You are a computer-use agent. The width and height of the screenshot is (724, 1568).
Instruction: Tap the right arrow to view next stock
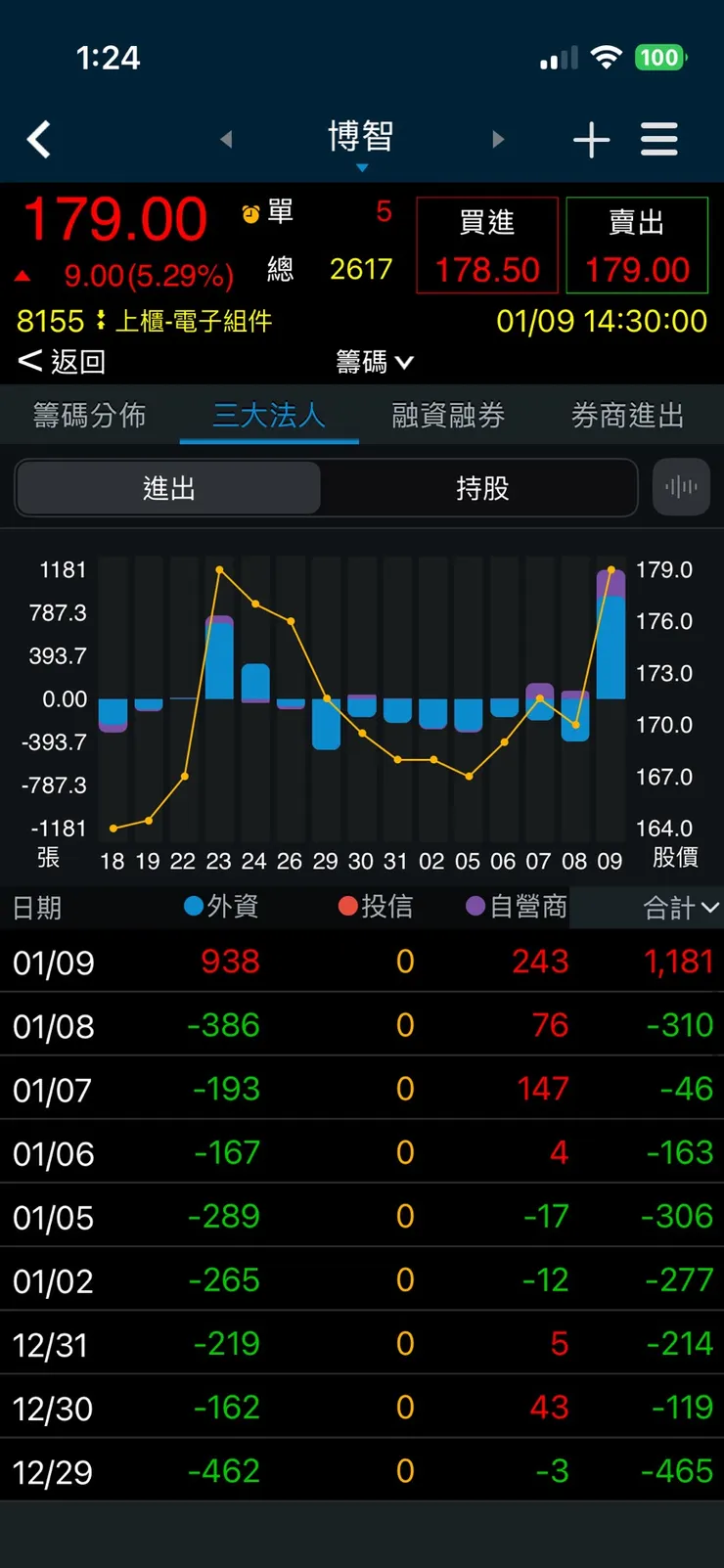[x=499, y=139]
